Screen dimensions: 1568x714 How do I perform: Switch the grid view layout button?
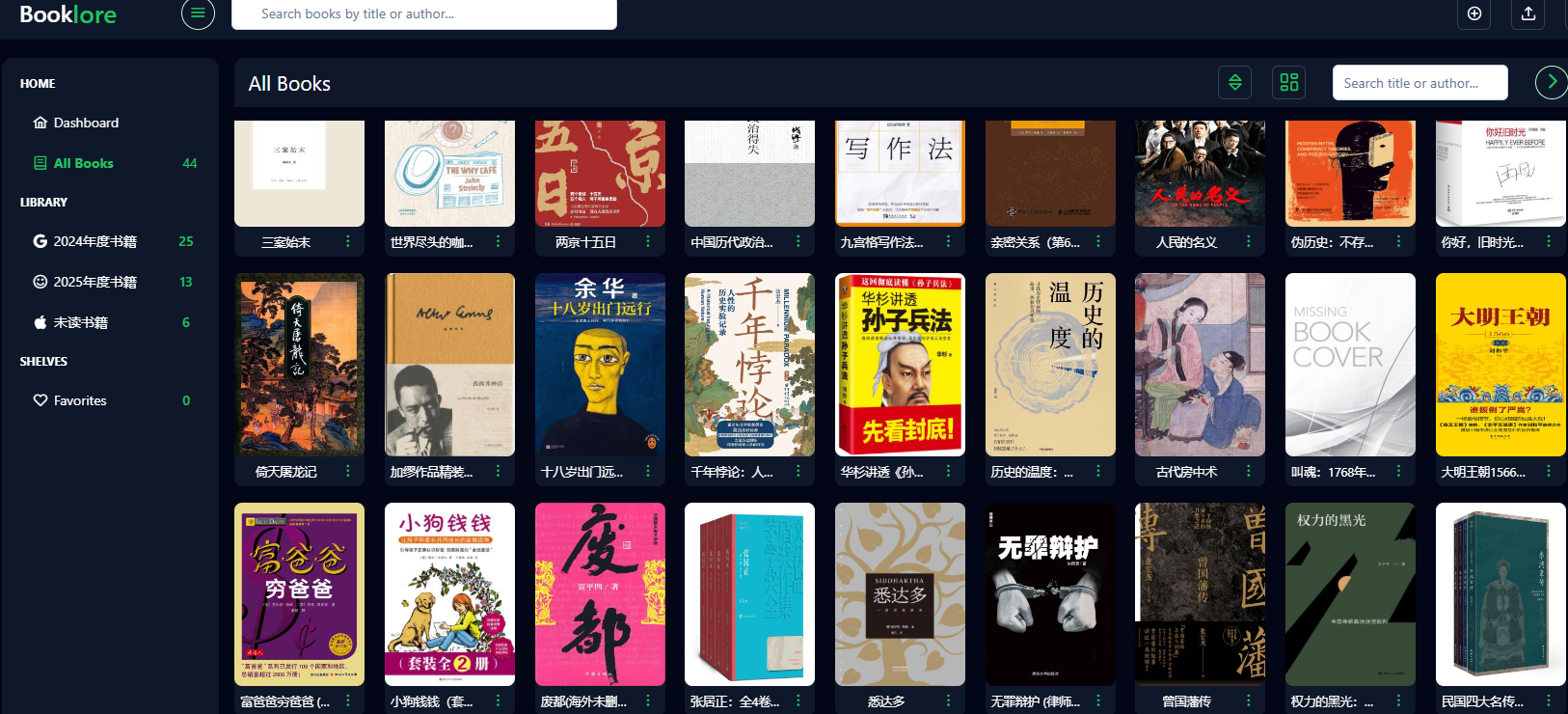(1288, 83)
